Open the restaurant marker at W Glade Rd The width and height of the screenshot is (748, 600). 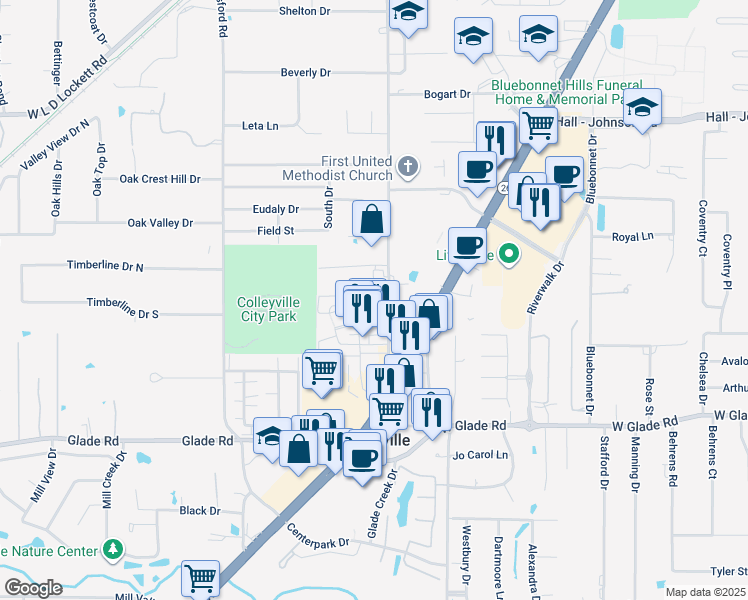point(433,416)
